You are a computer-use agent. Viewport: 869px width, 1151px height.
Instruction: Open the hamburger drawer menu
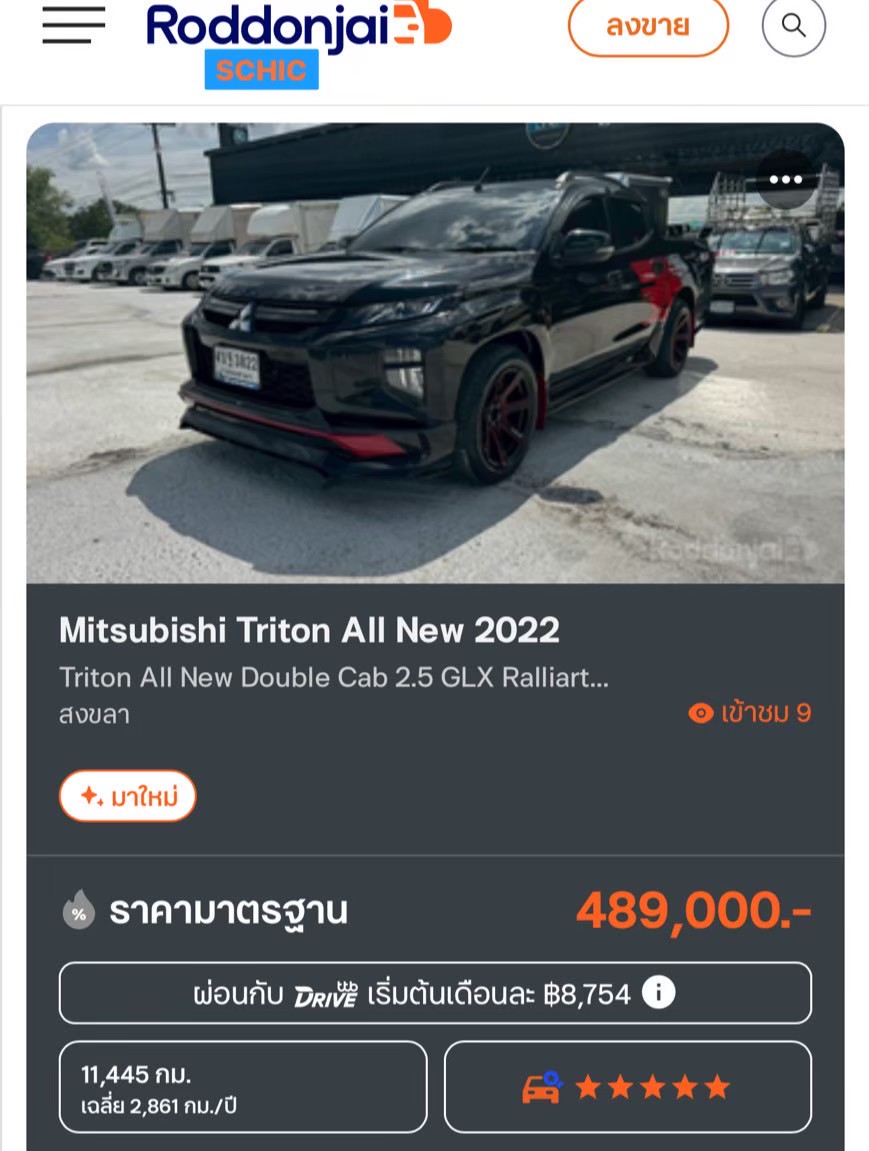point(73,25)
